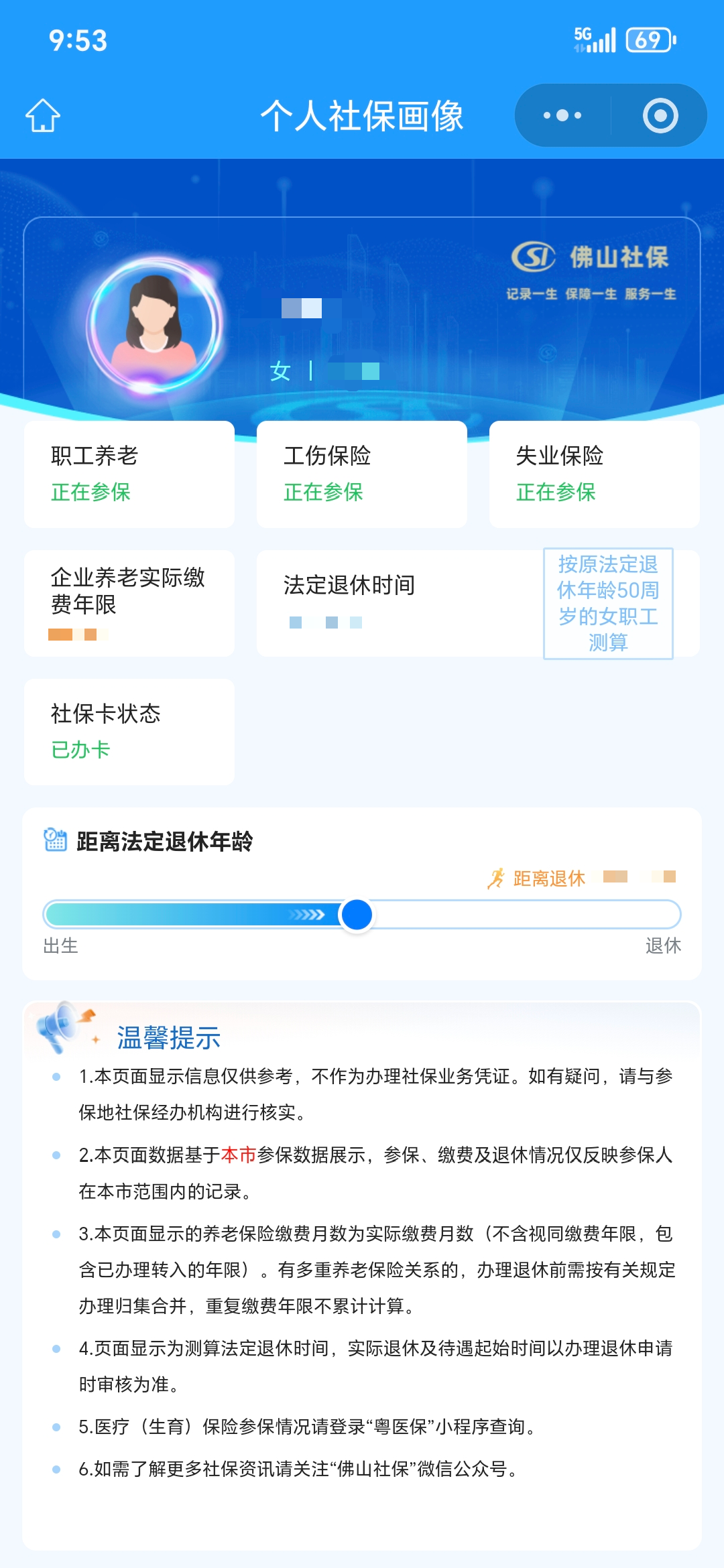Open the 法定退休时间 card

tap(400, 603)
